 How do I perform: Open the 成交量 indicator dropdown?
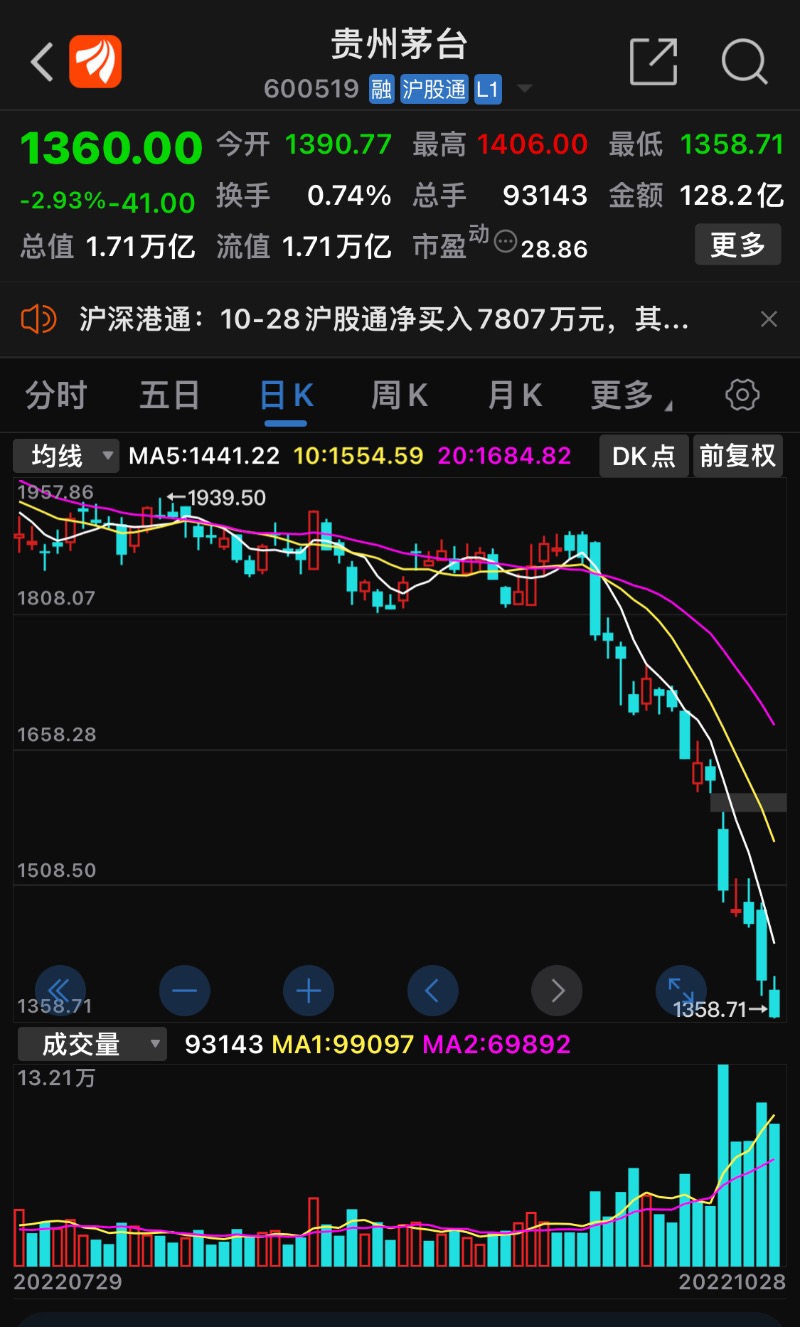pyautogui.click(x=92, y=1045)
